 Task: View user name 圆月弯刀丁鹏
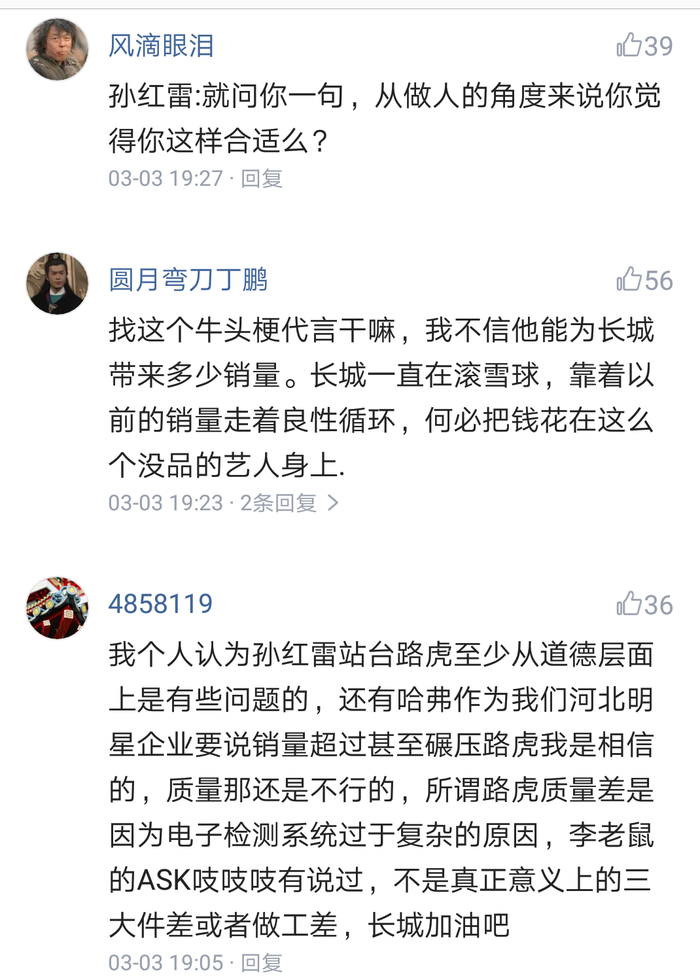188,280
